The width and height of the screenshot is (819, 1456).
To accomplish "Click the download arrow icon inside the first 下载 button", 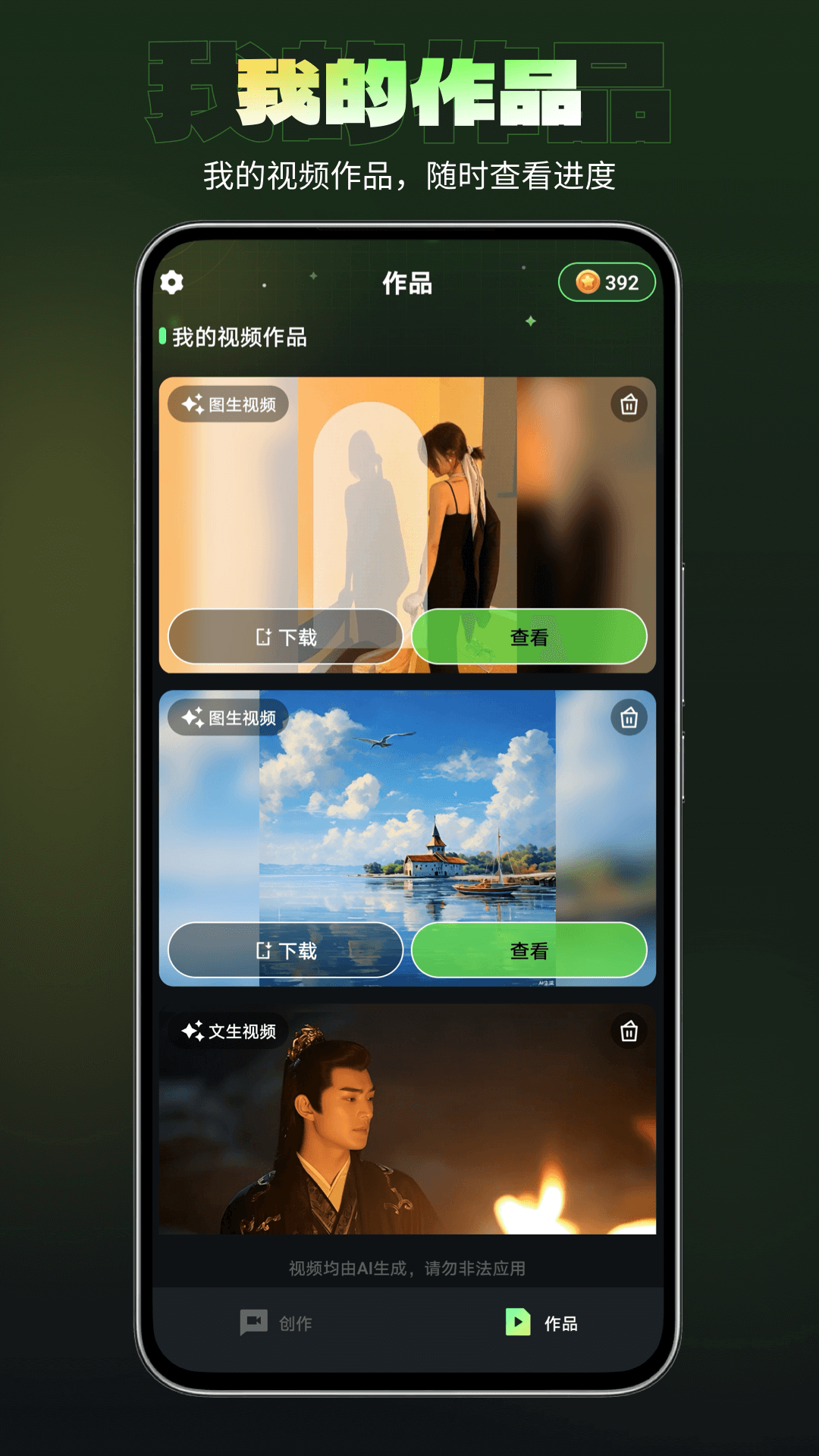I will point(262,637).
